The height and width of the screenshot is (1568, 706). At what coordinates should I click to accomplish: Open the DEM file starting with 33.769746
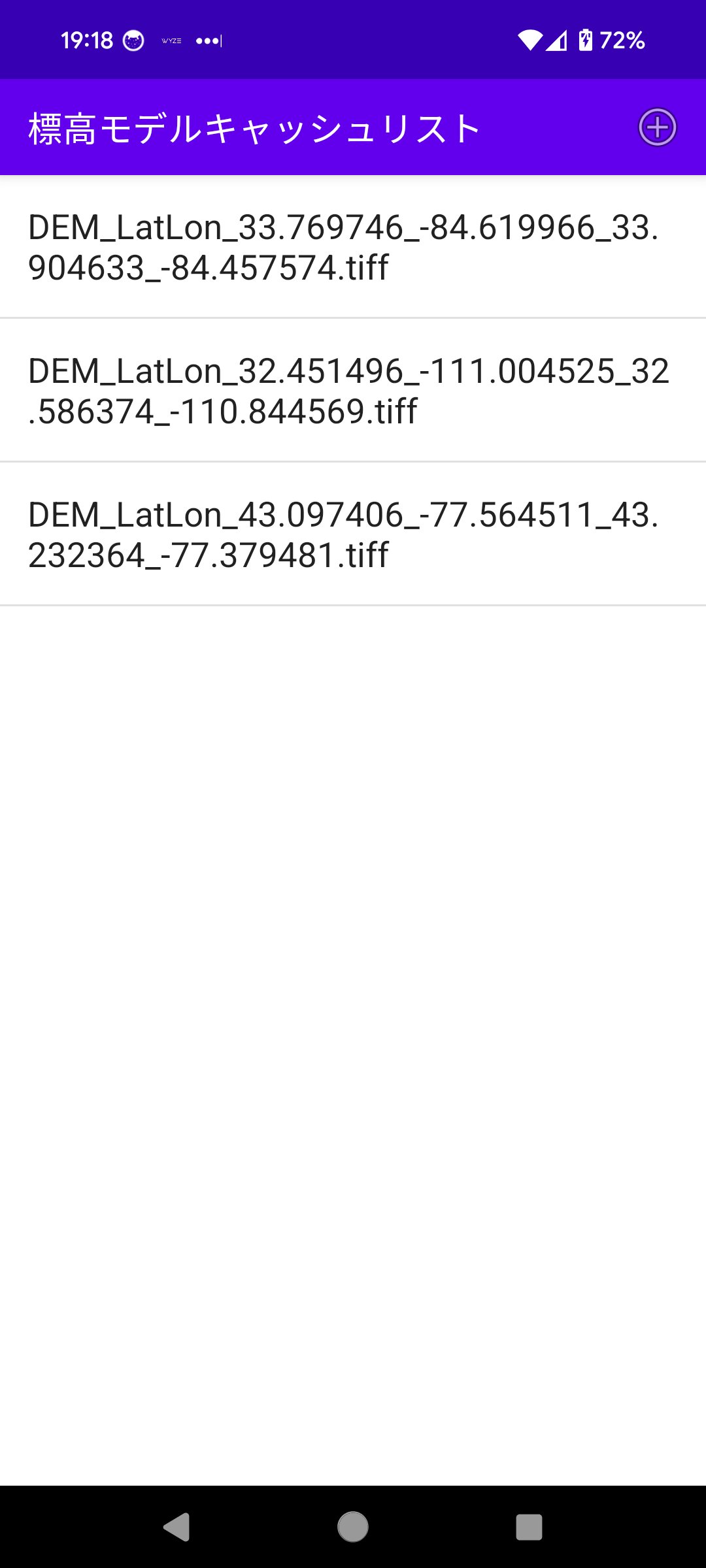pyautogui.click(x=353, y=247)
